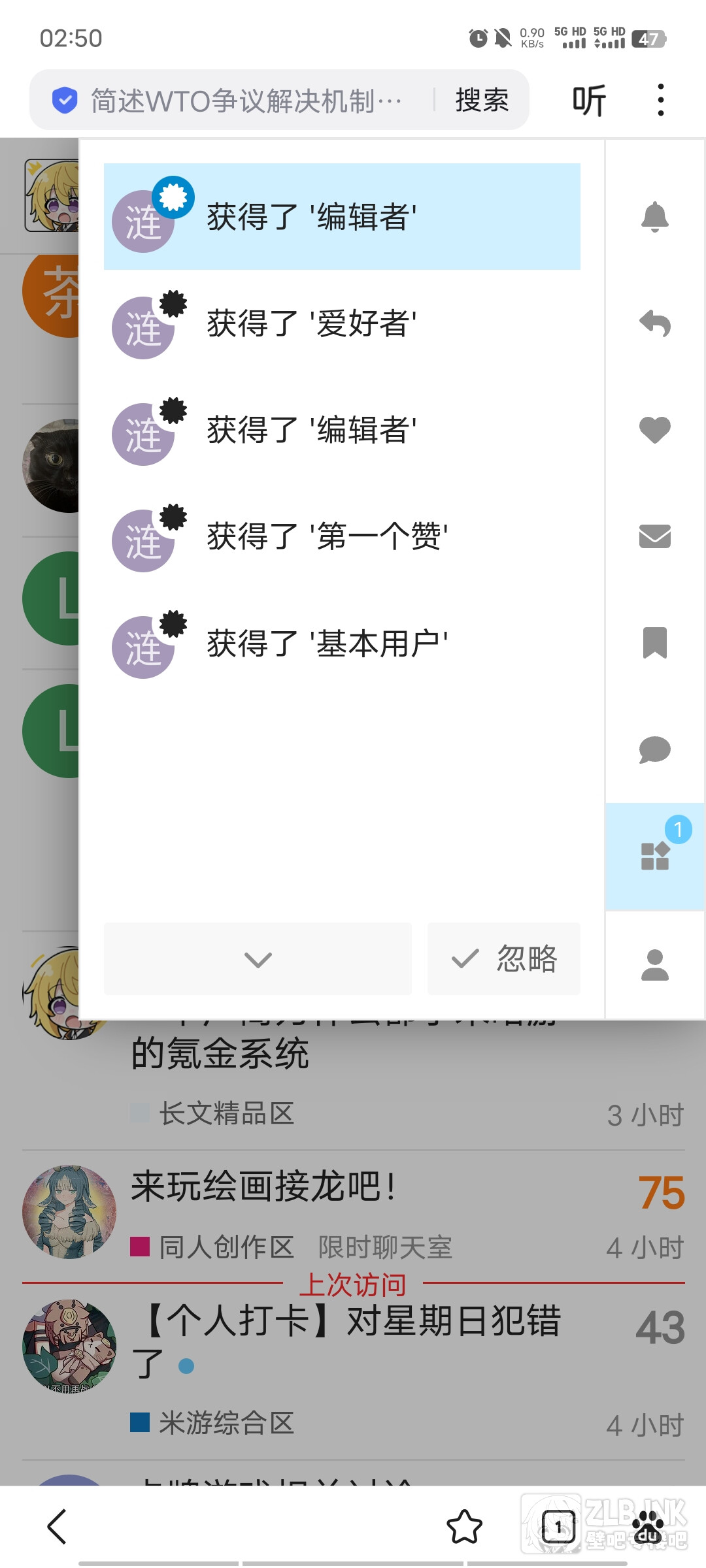This screenshot has width=706, height=1568.
Task: Switch to the chat bubble tab
Action: point(654,749)
